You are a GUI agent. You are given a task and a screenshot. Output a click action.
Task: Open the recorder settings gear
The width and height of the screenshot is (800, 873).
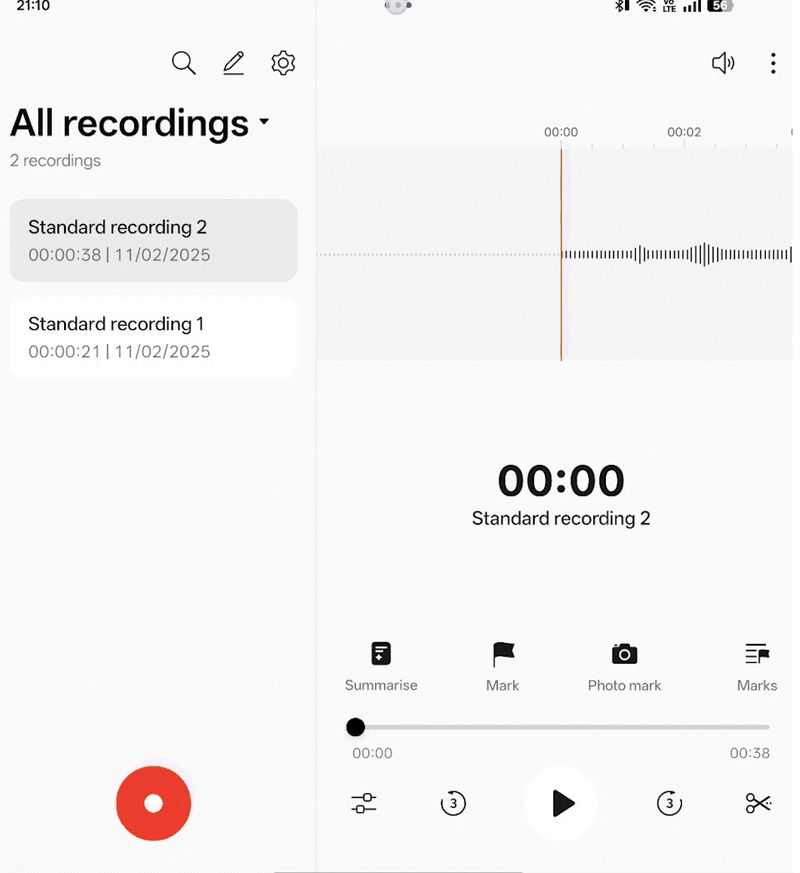283,63
